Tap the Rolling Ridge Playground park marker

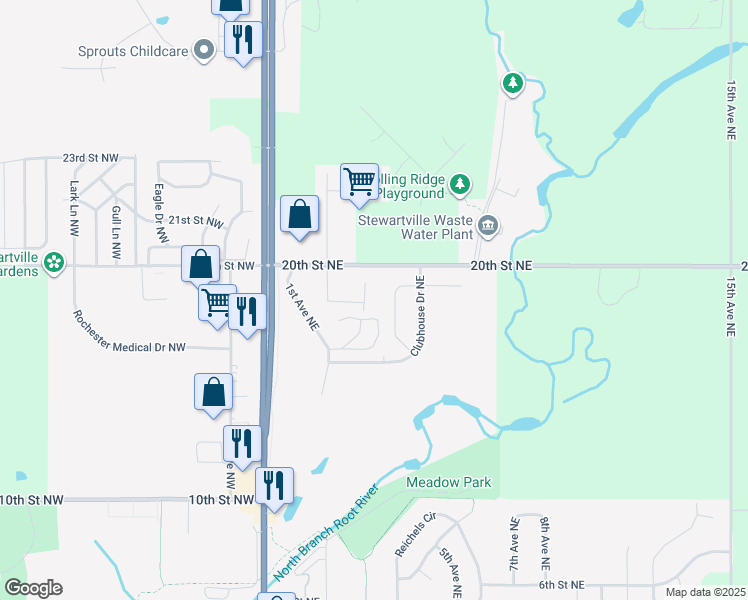pos(460,184)
